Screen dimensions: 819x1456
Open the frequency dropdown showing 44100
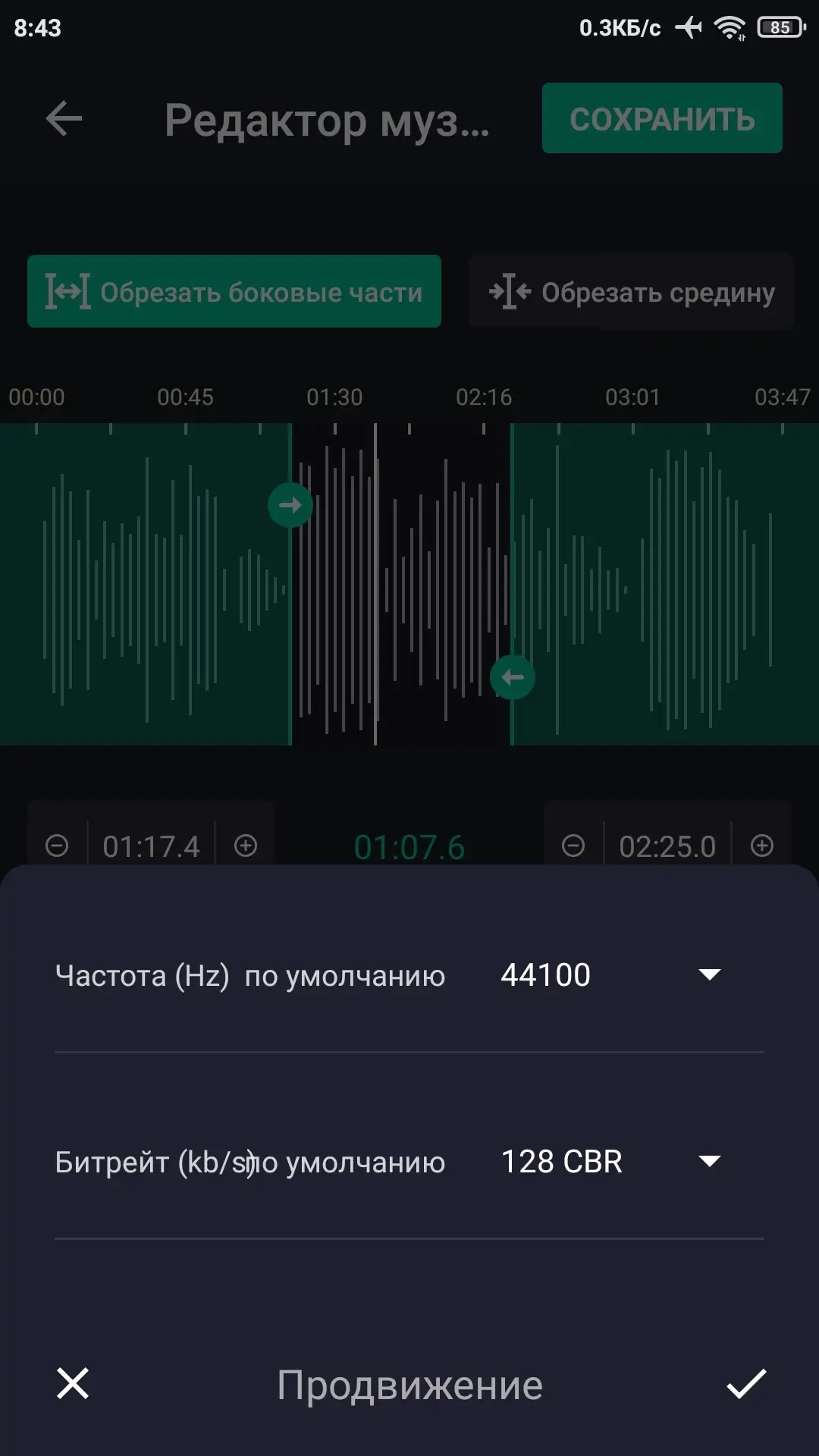[x=611, y=975]
